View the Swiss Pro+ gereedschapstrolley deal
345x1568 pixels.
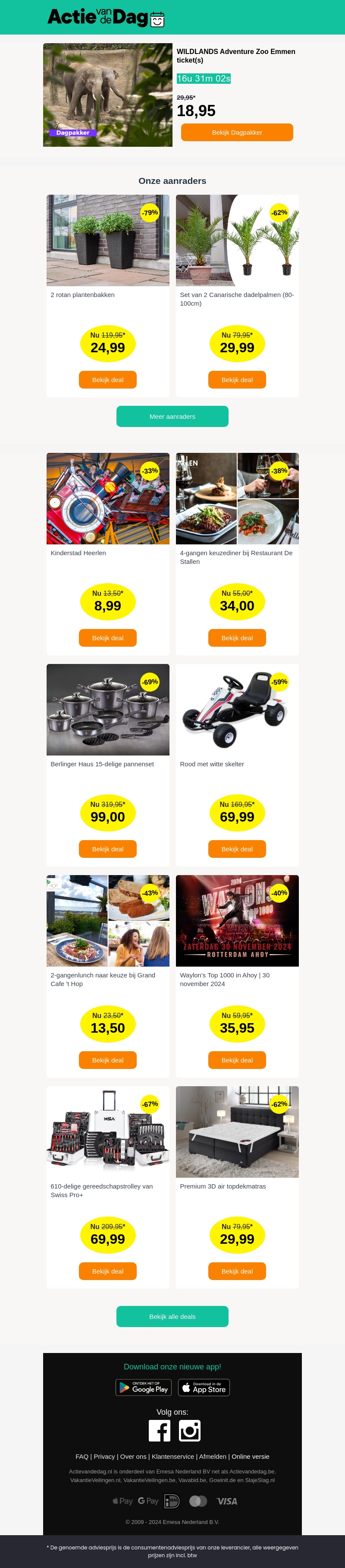108,1271
